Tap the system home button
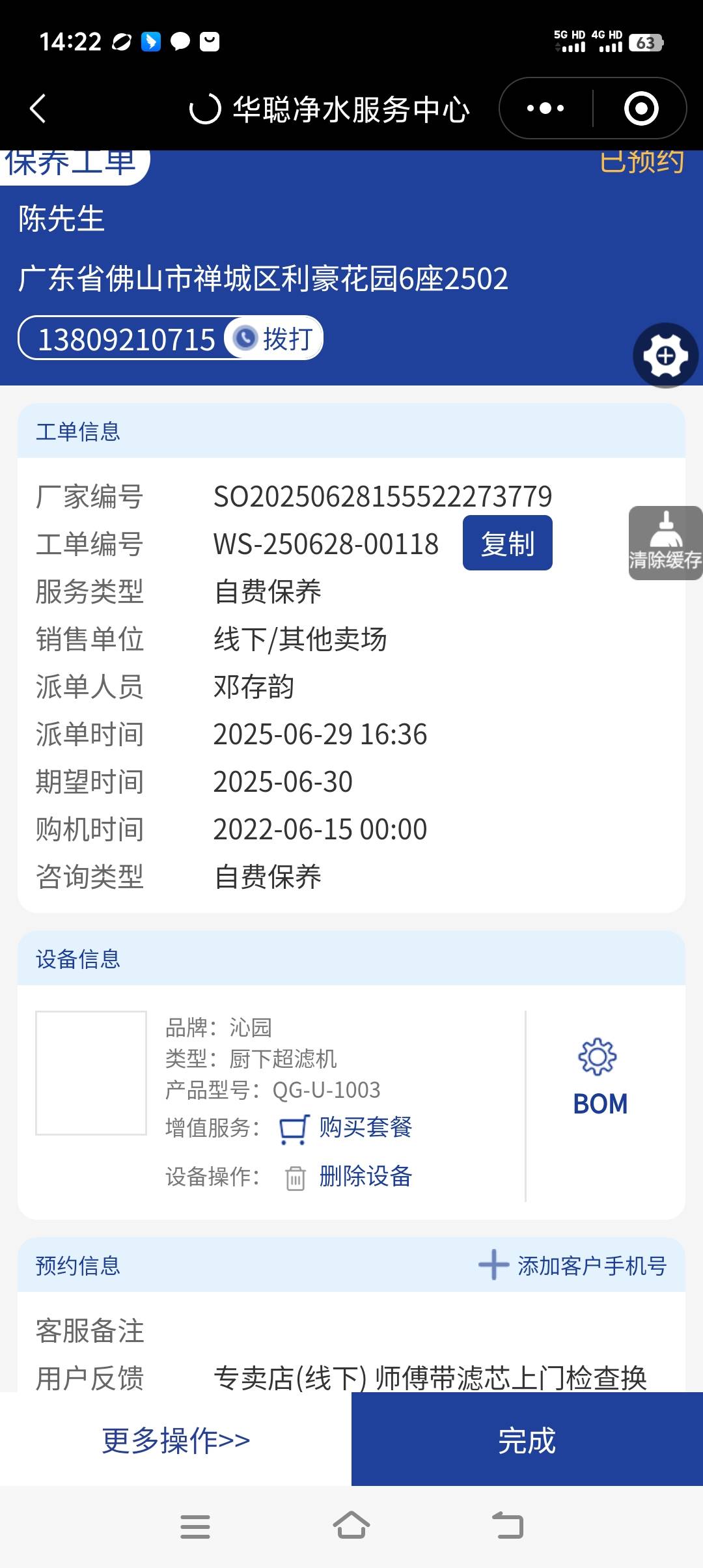 click(x=351, y=1525)
